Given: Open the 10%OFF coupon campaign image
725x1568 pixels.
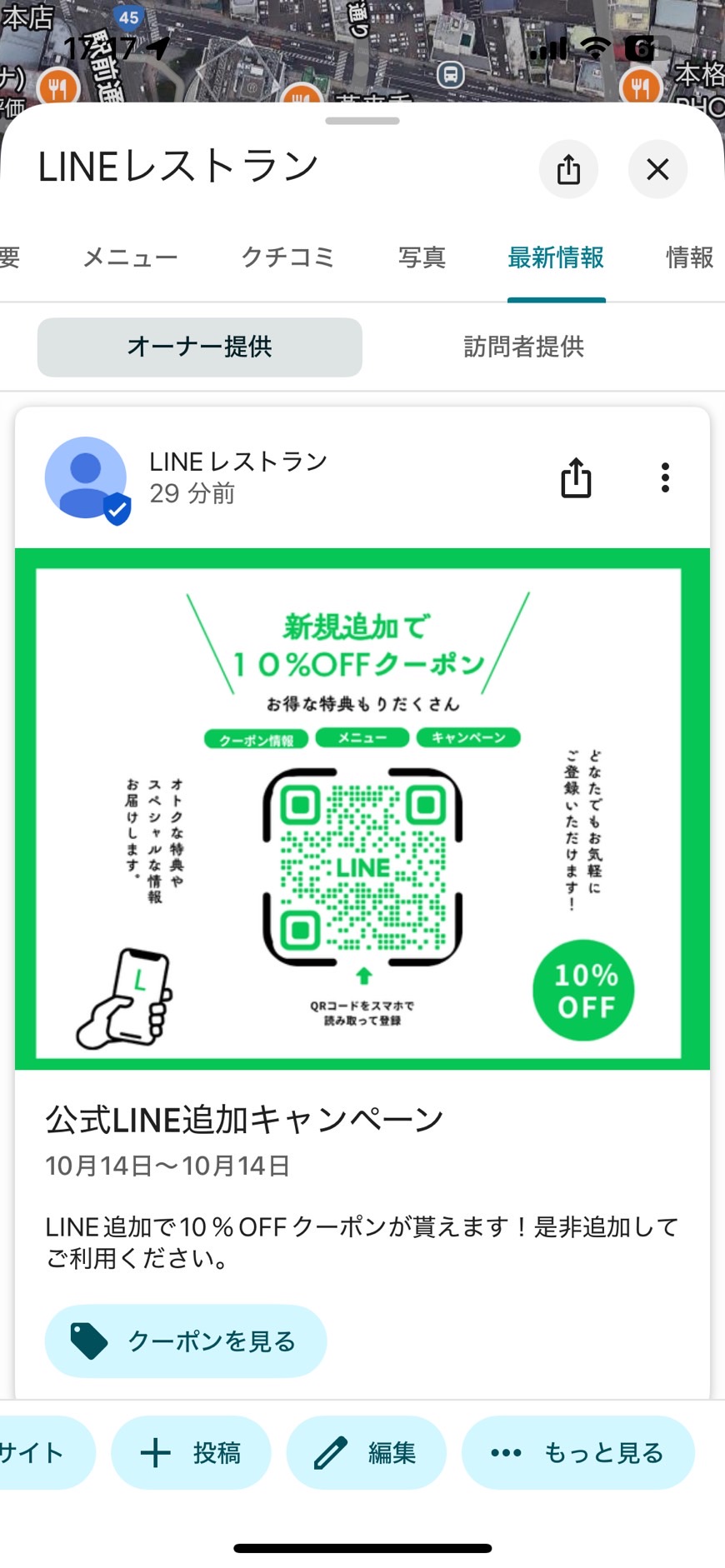Looking at the screenshot, I should [x=362, y=808].
